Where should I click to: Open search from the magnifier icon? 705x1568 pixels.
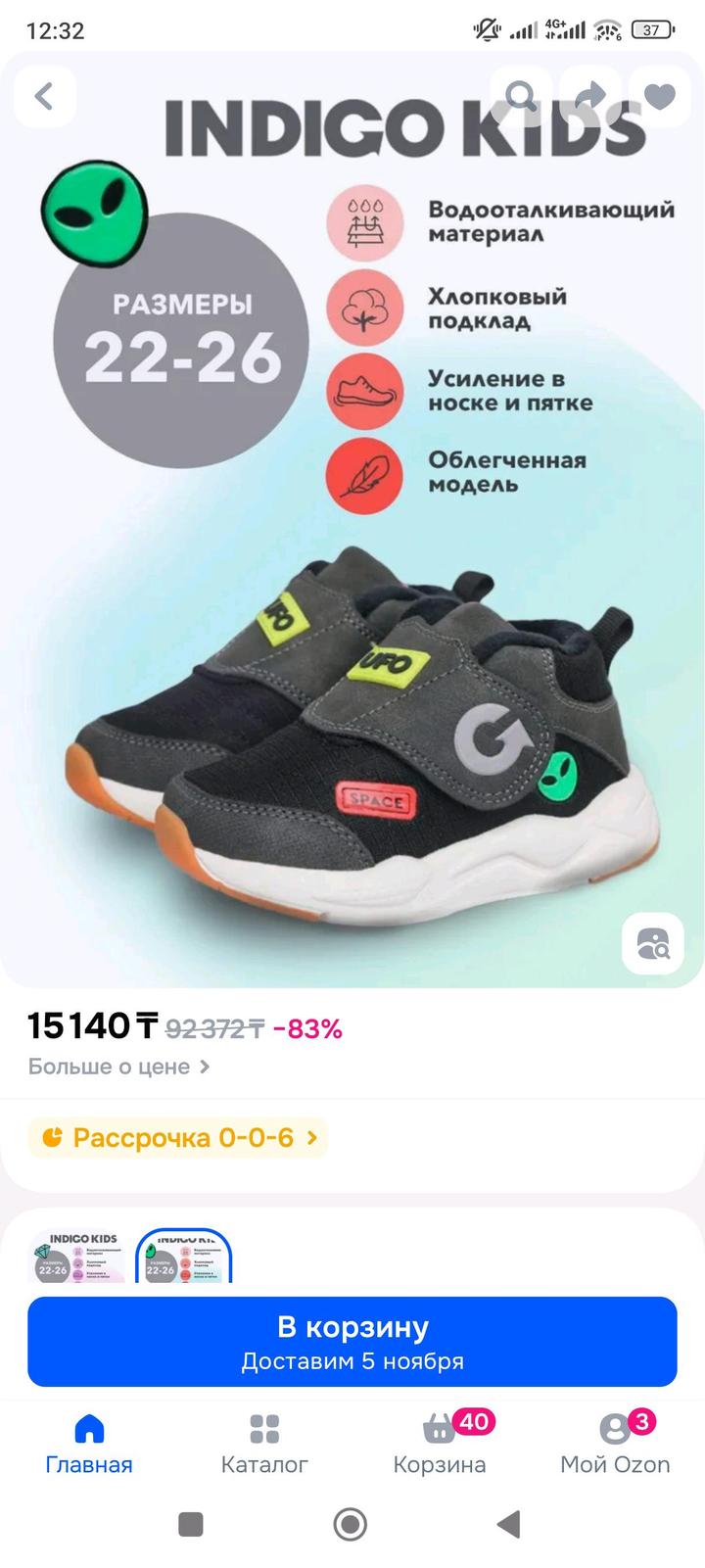520,96
